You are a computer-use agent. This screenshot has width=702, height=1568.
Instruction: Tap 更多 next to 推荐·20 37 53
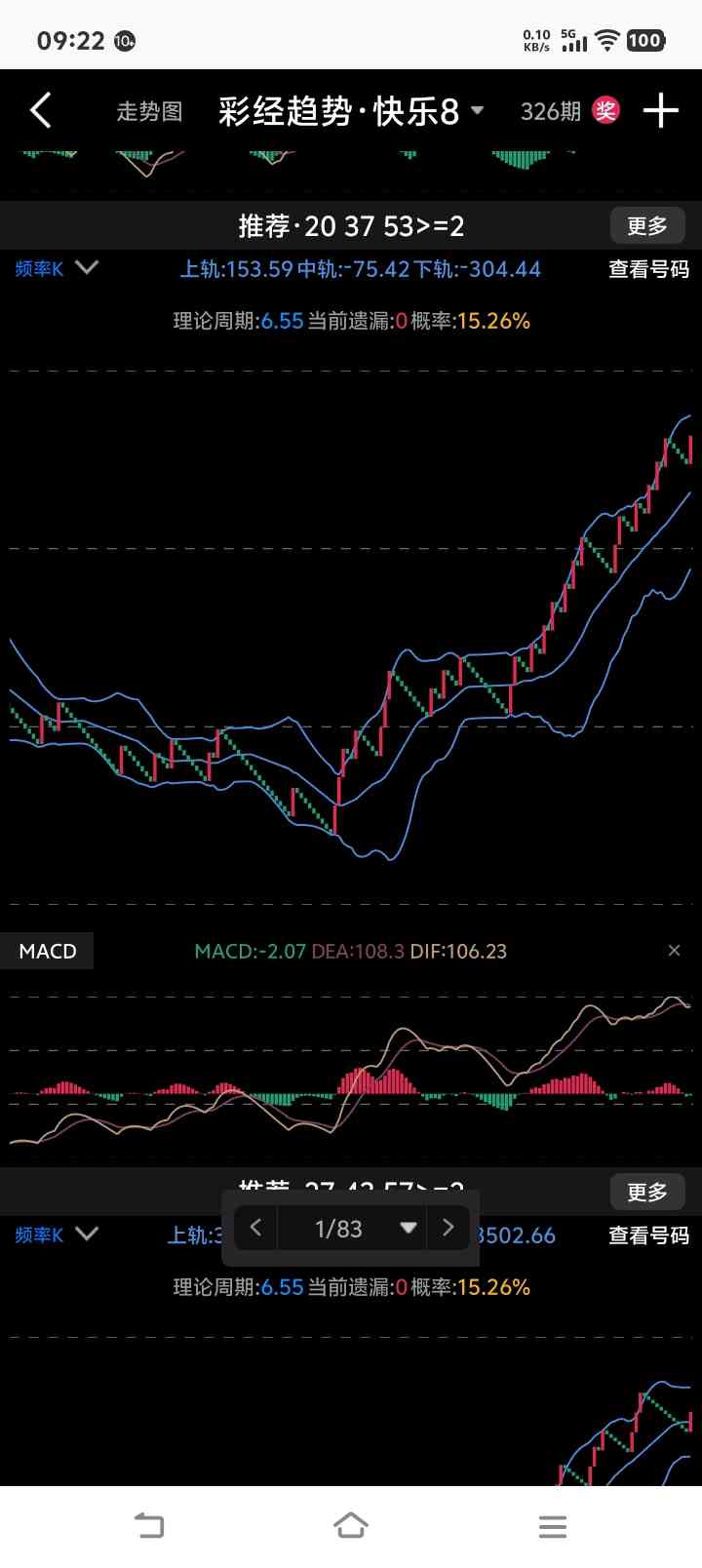(x=647, y=226)
